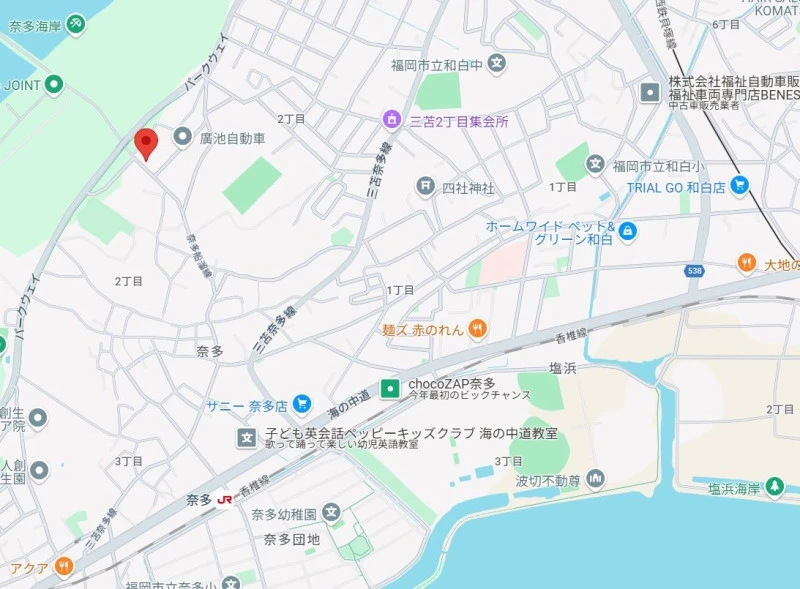Image resolution: width=800 pixels, height=589 pixels.
Task: Open ホームワイド ペット&グリーン和白 marker
Action: coord(627,233)
